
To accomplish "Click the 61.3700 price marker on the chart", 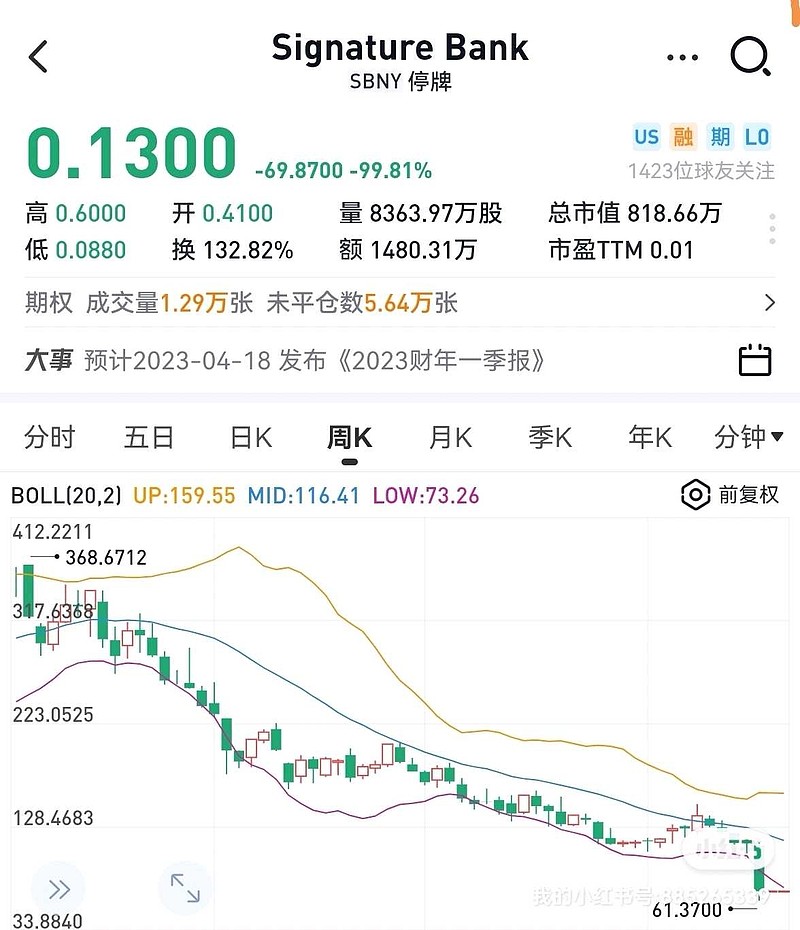I will [x=688, y=908].
